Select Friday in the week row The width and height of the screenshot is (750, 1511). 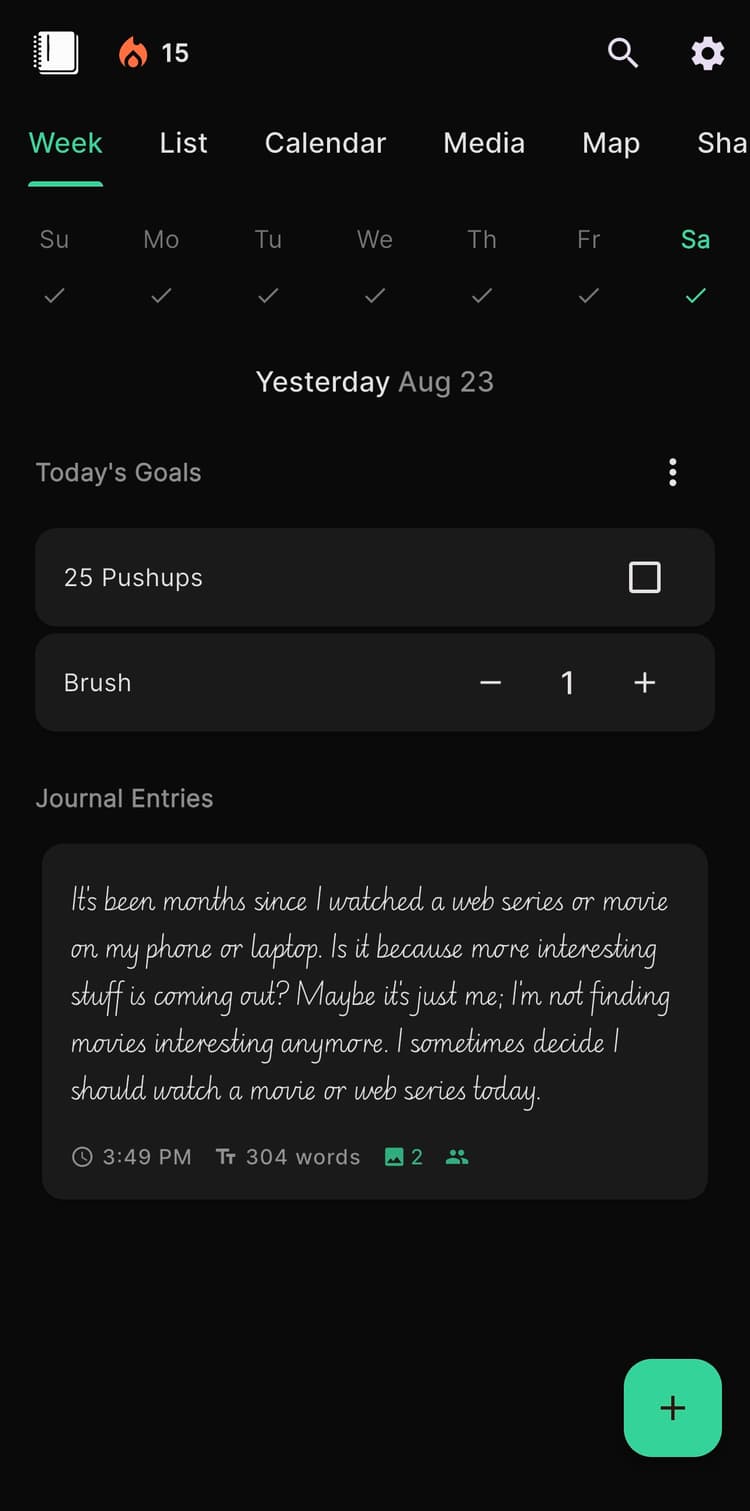tap(589, 265)
